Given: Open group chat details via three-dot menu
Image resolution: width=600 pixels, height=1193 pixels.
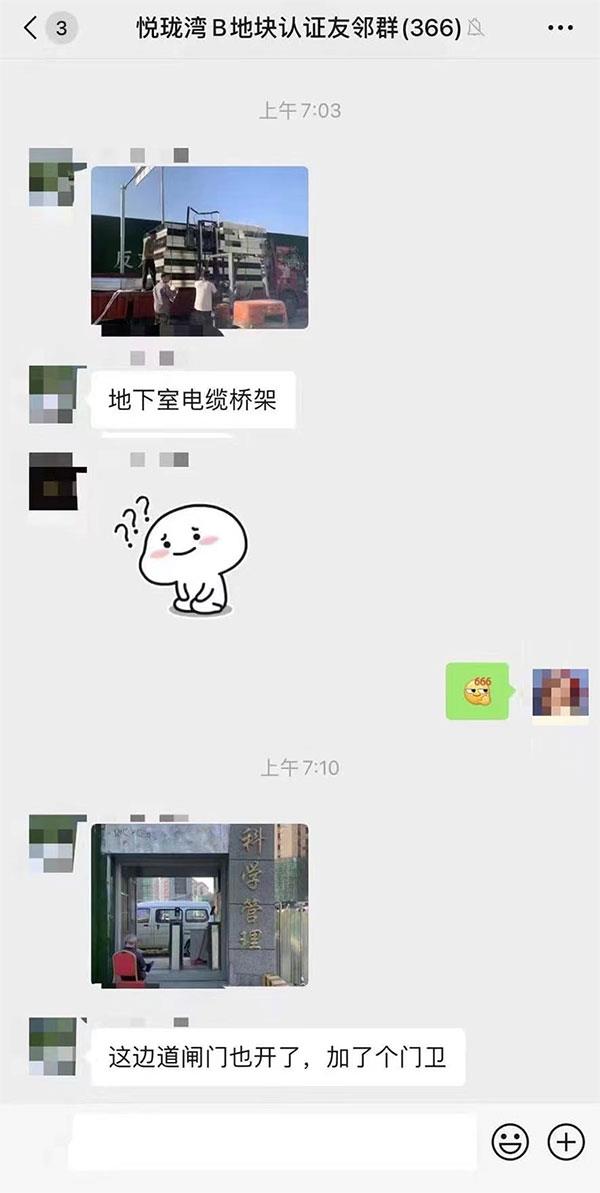Looking at the screenshot, I should pyautogui.click(x=561, y=28).
